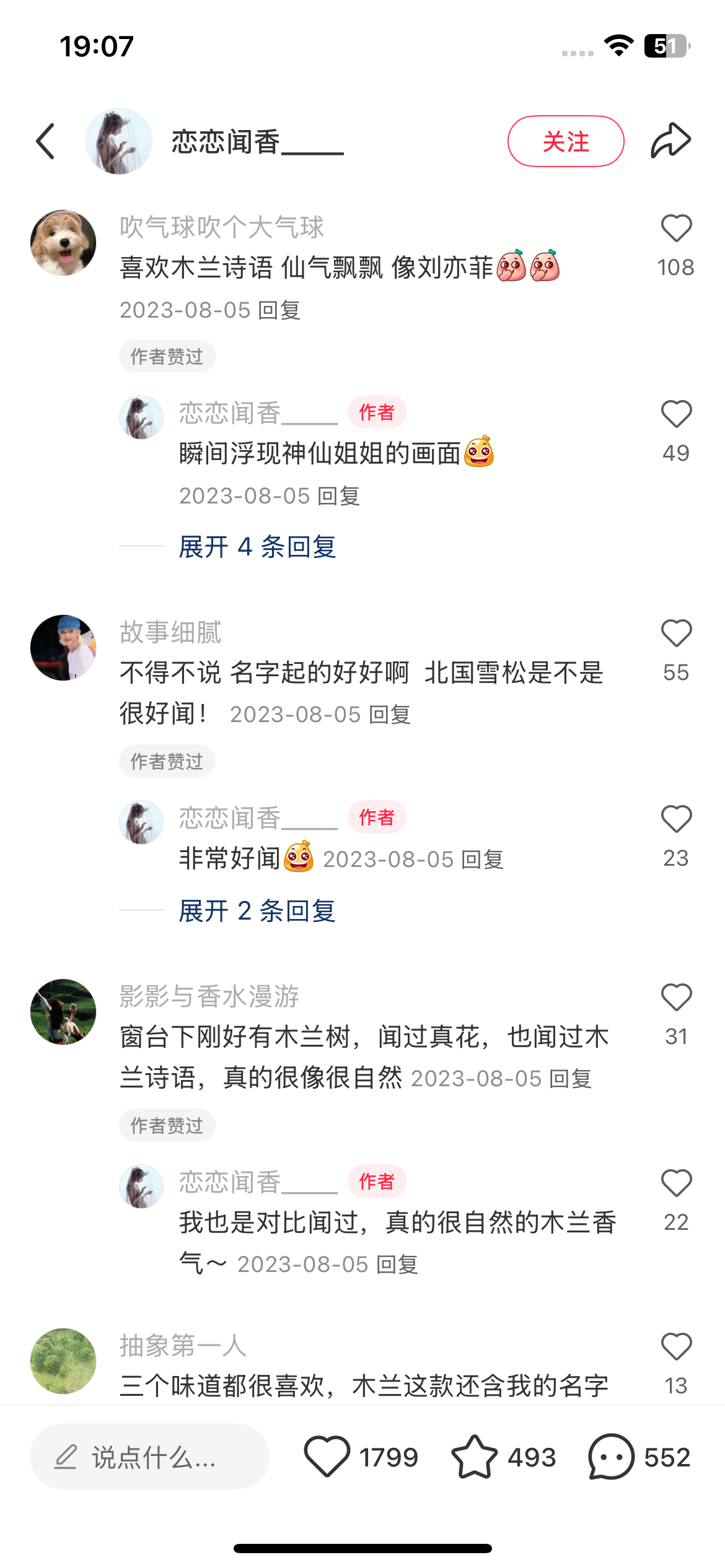
Task: Like the author's 瞬间浮现神仙姐姐 reply
Action: tap(676, 414)
